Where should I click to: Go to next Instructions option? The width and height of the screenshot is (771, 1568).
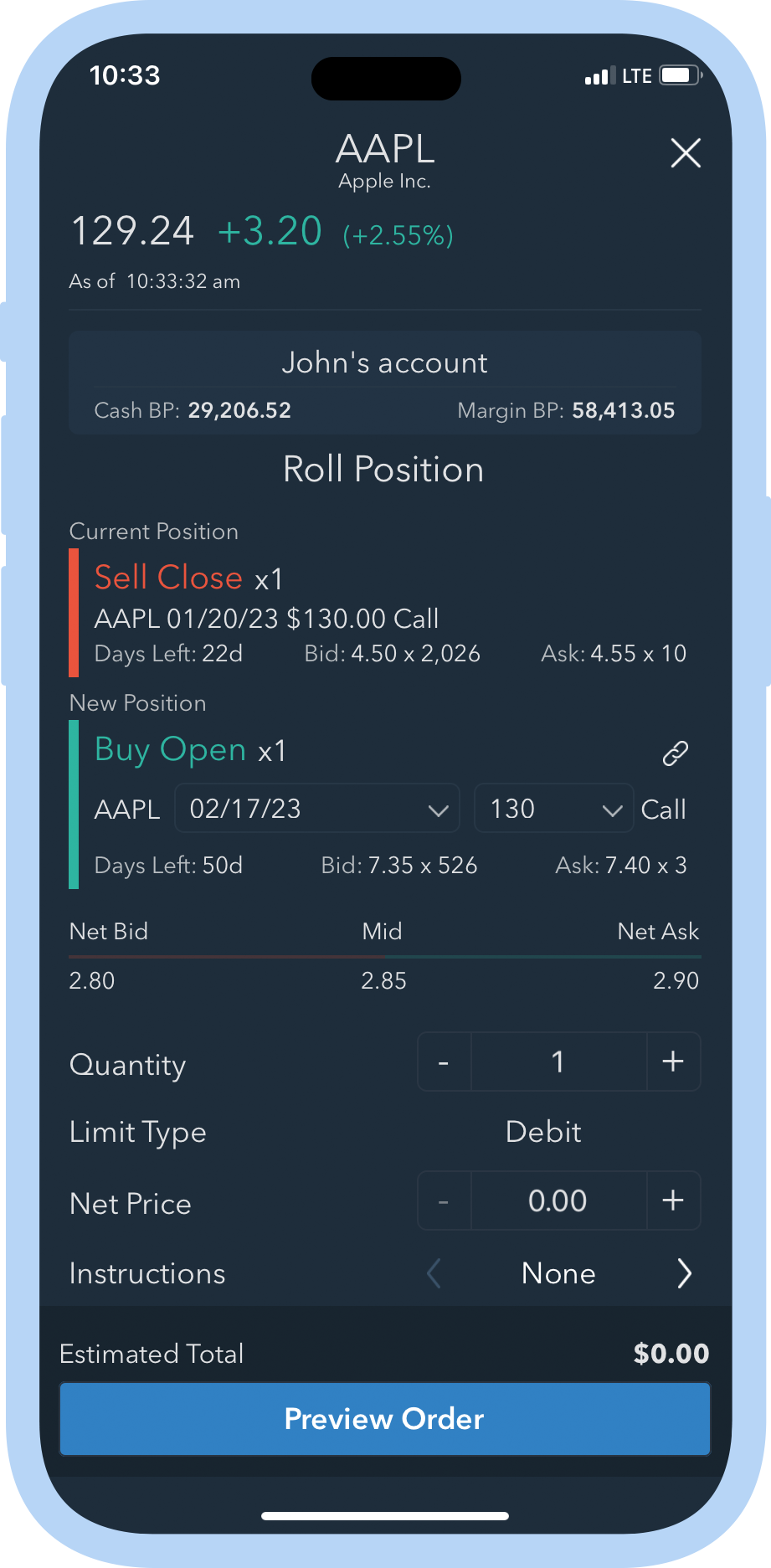(x=684, y=1273)
